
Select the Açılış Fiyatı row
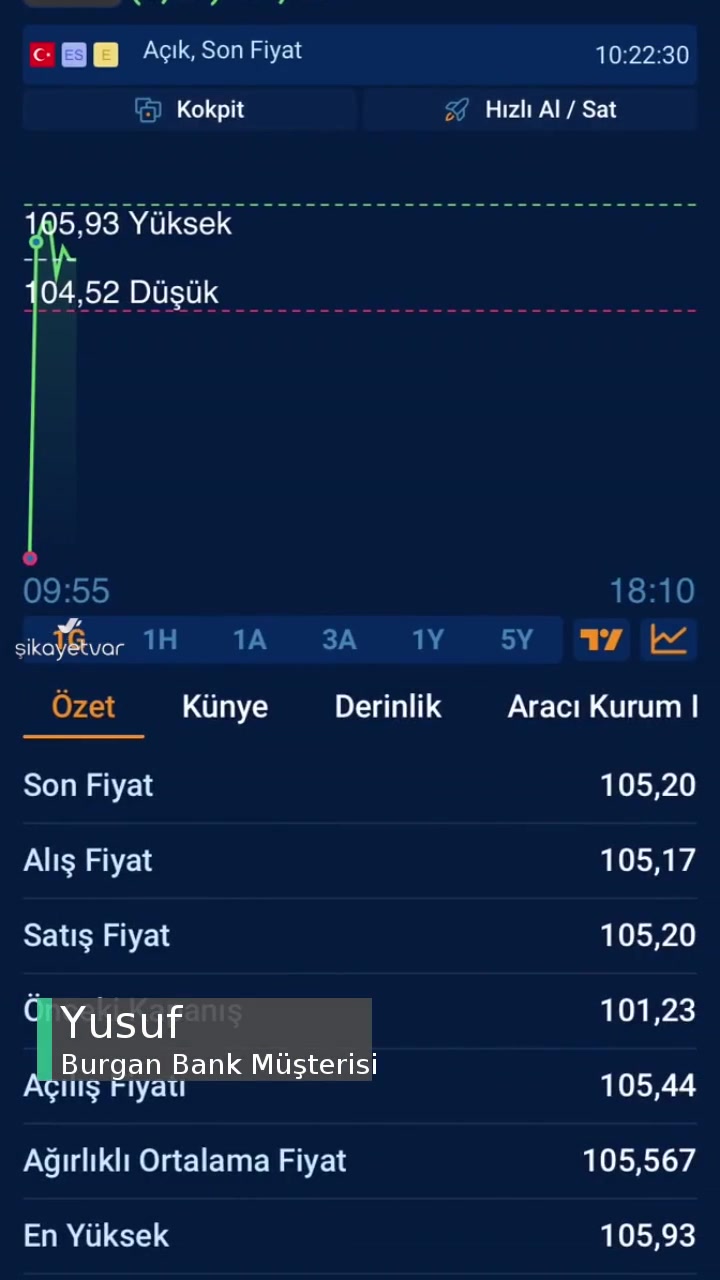360,1086
